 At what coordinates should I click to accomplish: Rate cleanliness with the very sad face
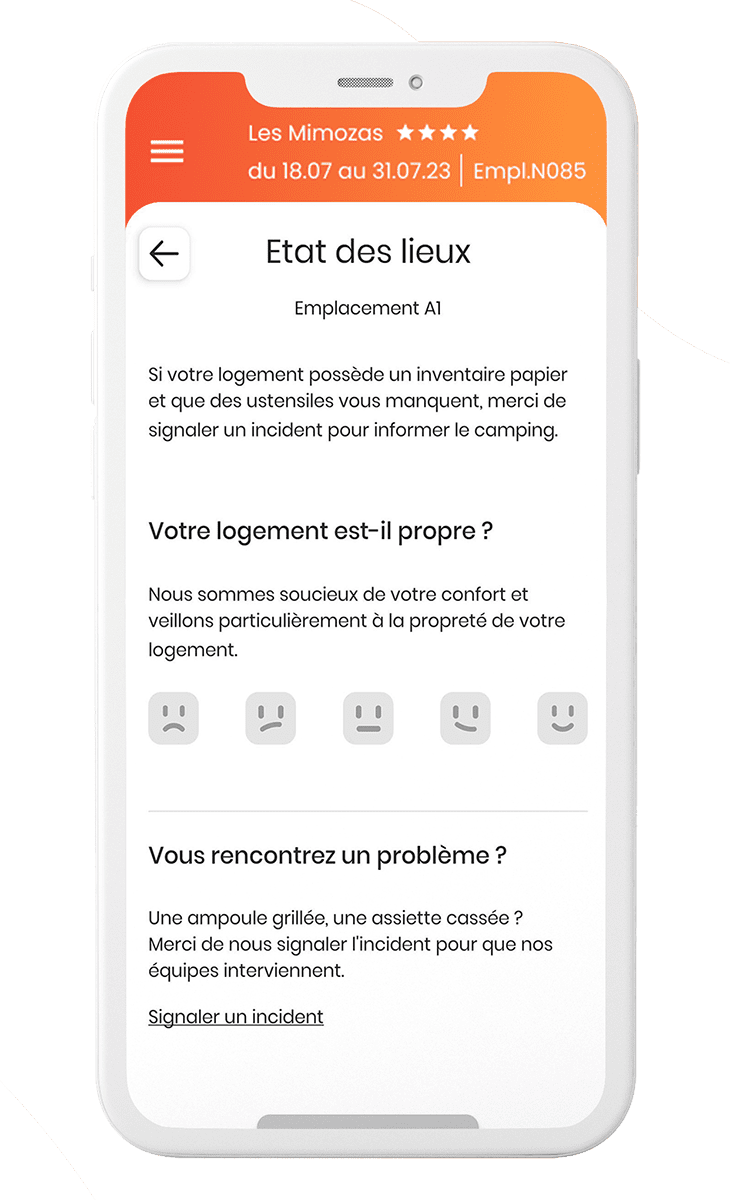174,718
